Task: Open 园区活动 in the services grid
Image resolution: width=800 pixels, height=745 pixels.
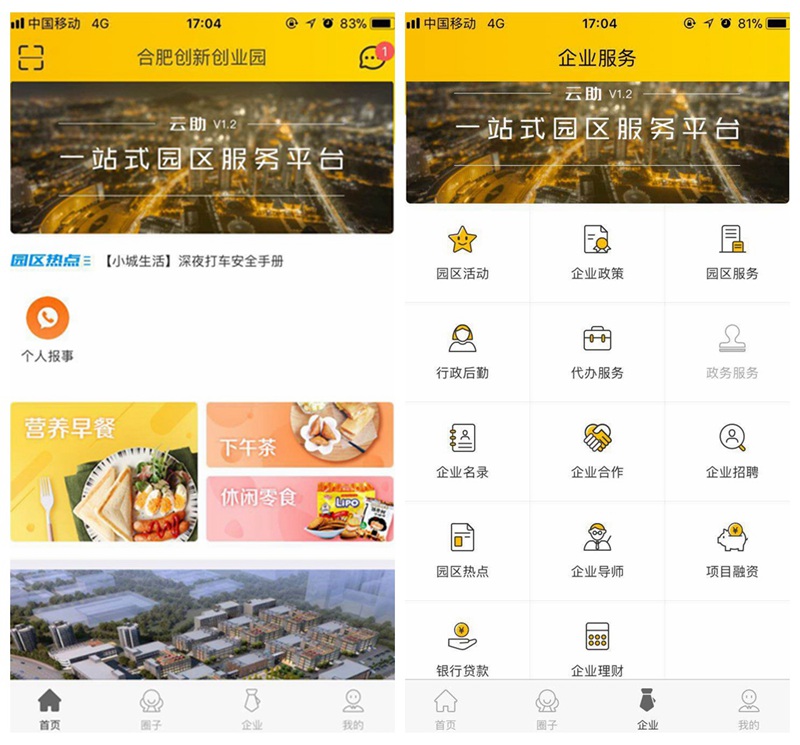Action: tap(462, 252)
